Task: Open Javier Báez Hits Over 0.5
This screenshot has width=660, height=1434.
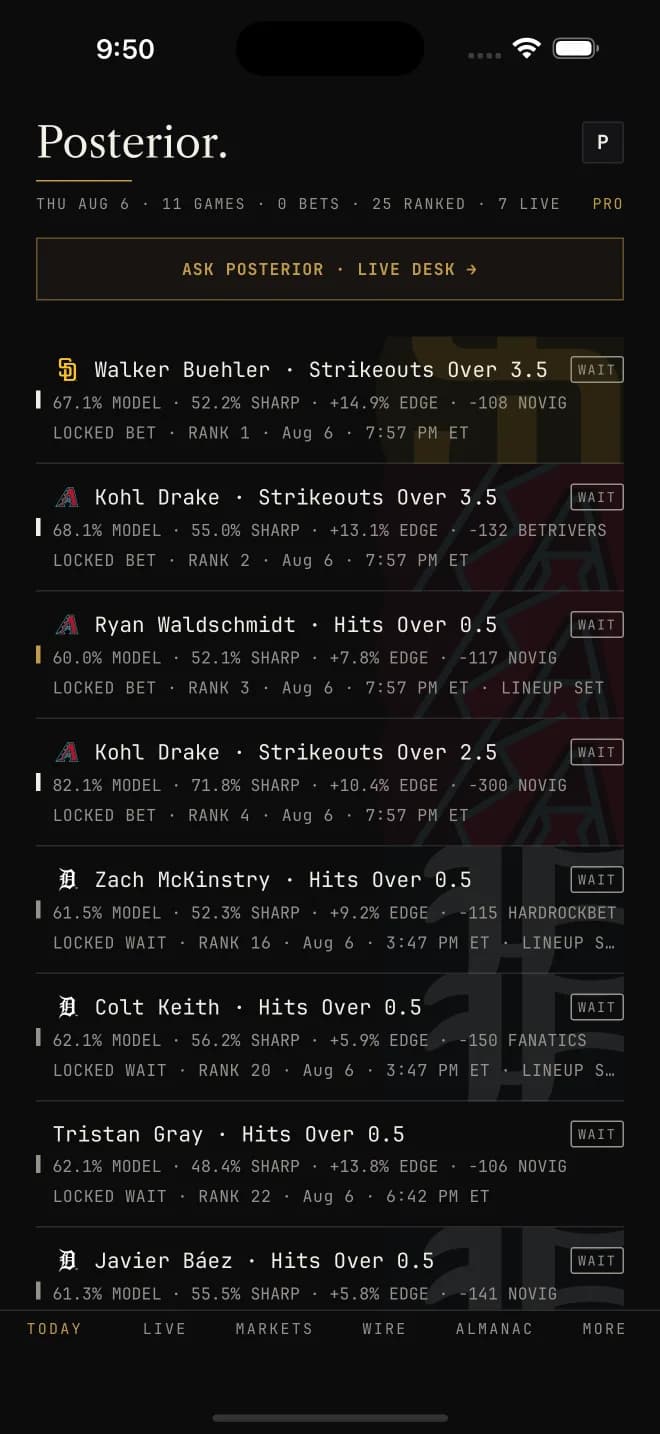Action: (330, 1269)
